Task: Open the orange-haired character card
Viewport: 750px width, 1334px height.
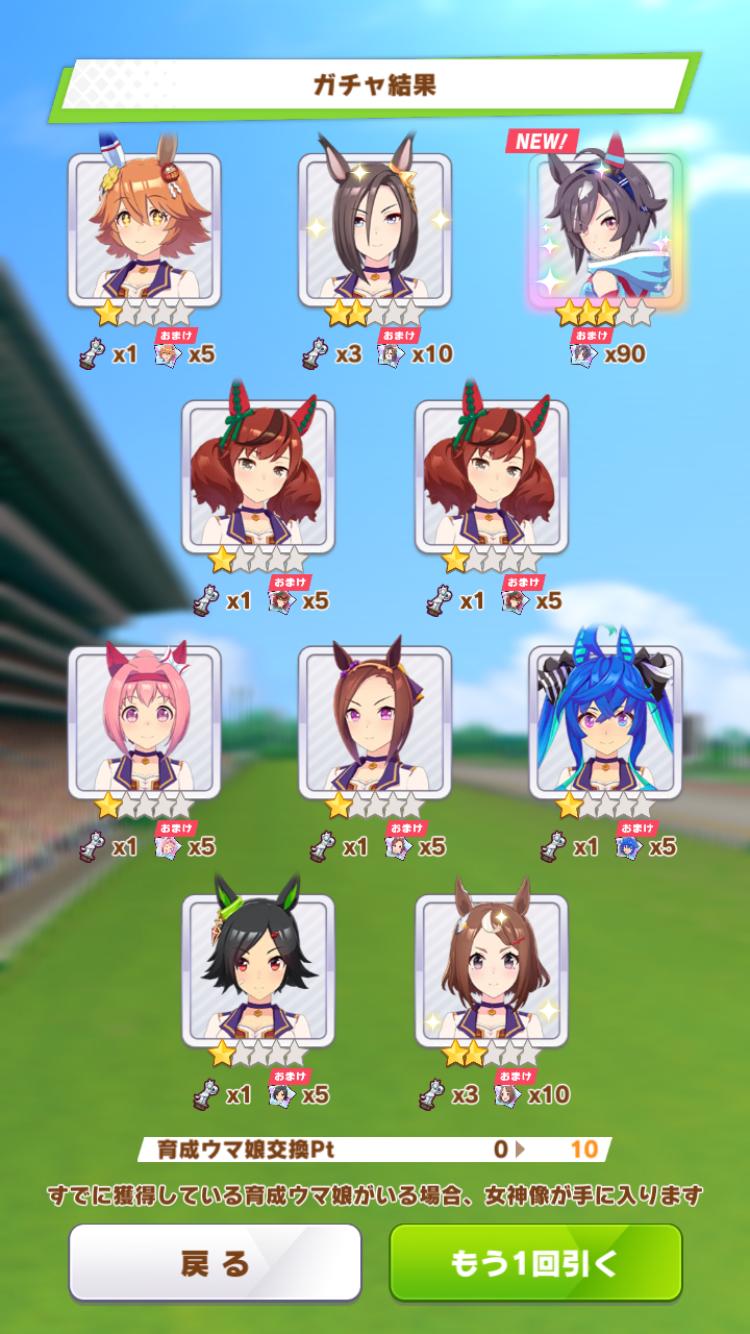Action: pos(144,230)
